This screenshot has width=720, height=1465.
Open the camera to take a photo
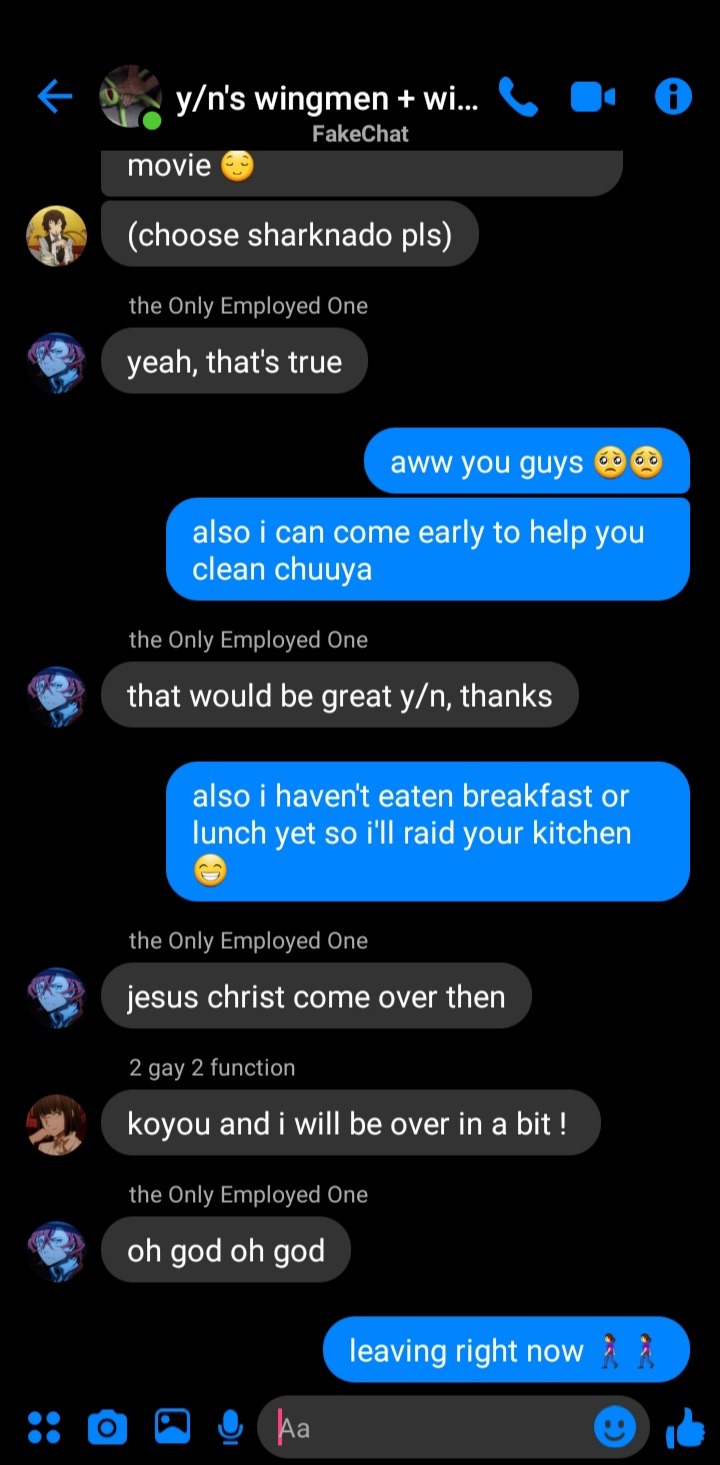(x=107, y=1427)
